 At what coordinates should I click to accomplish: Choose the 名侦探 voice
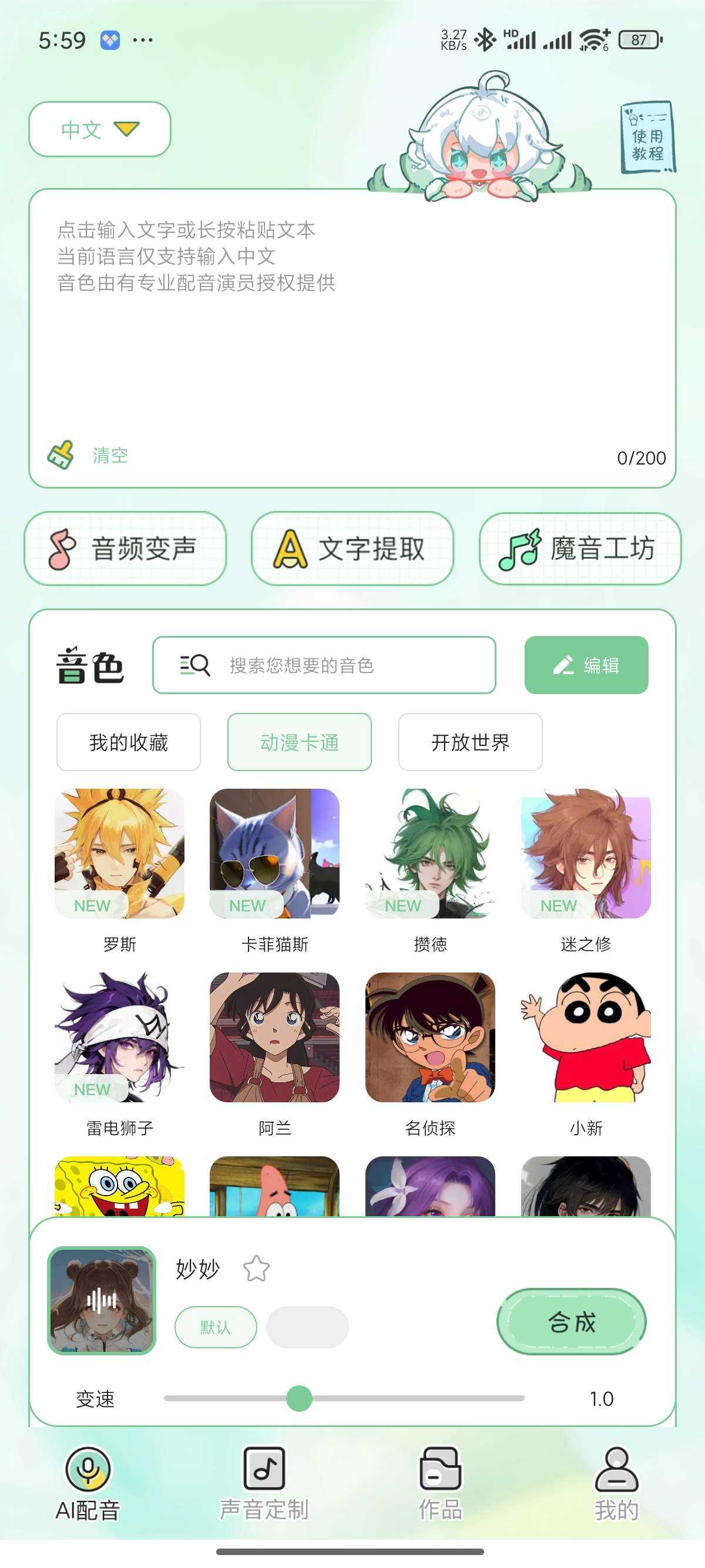(430, 1037)
